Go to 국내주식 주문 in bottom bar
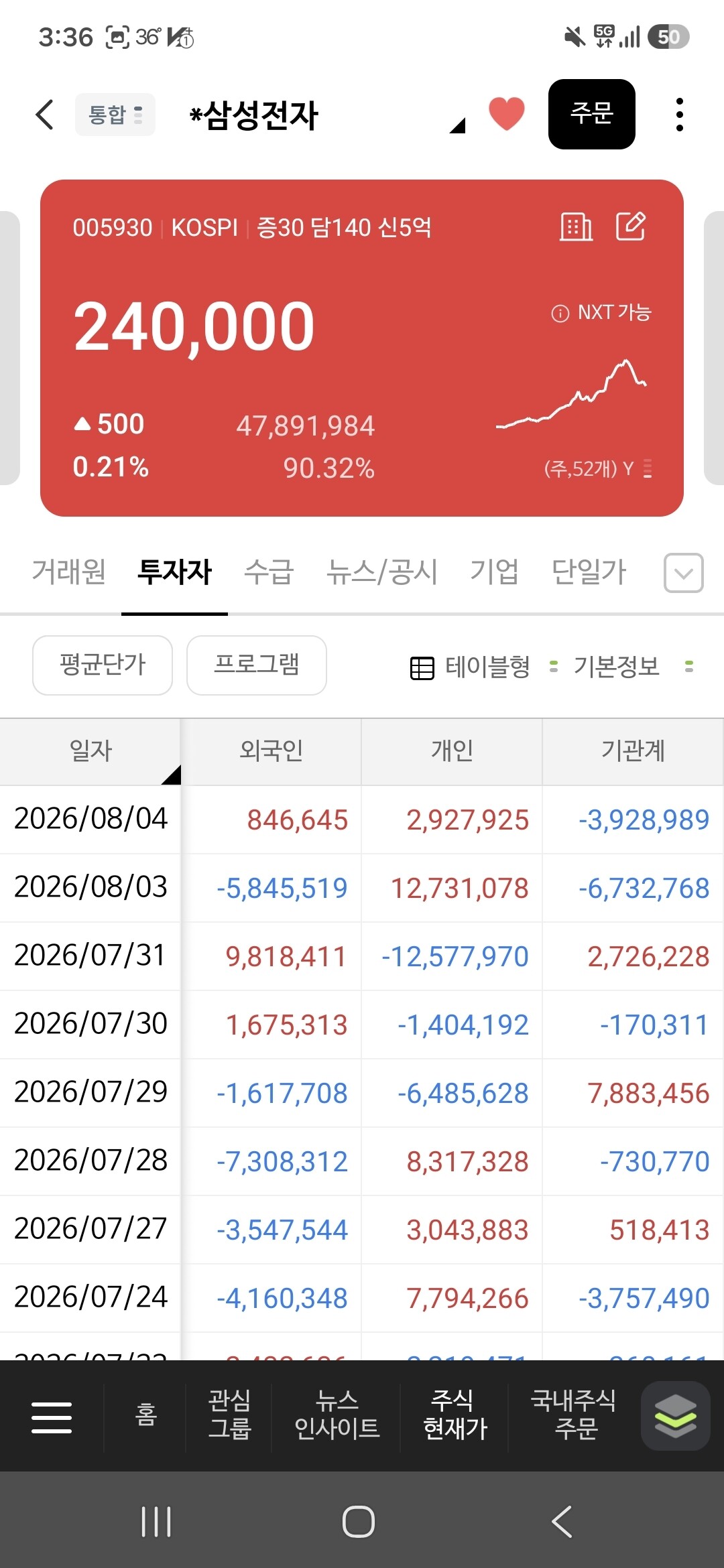Image resolution: width=724 pixels, height=1568 pixels. pyautogui.click(x=574, y=1415)
